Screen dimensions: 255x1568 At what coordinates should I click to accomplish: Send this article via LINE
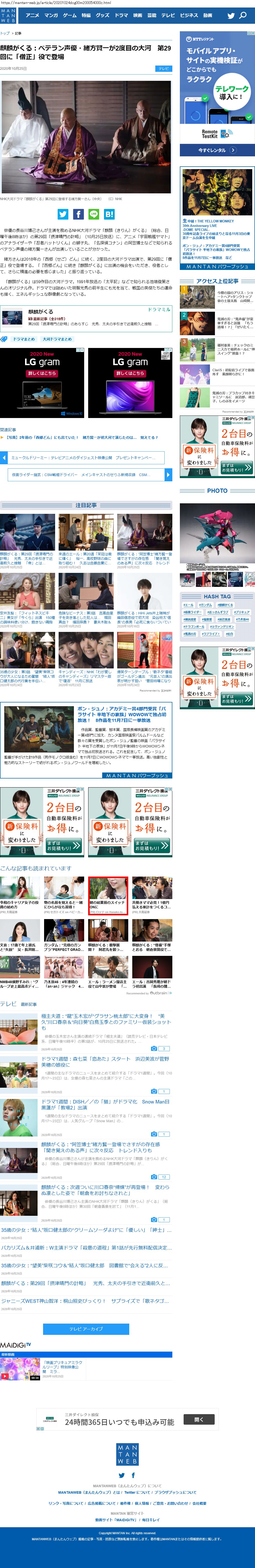pyautogui.click(x=94, y=214)
